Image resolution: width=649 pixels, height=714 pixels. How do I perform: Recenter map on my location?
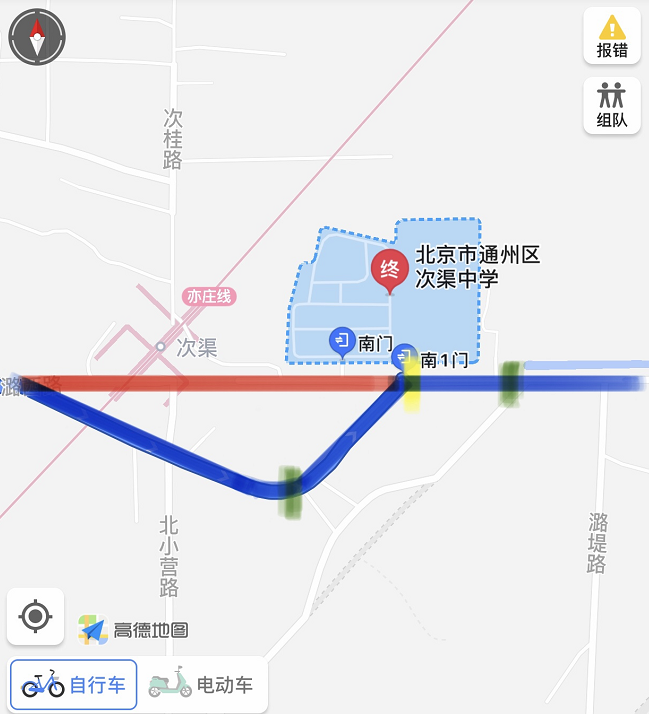click(36, 616)
